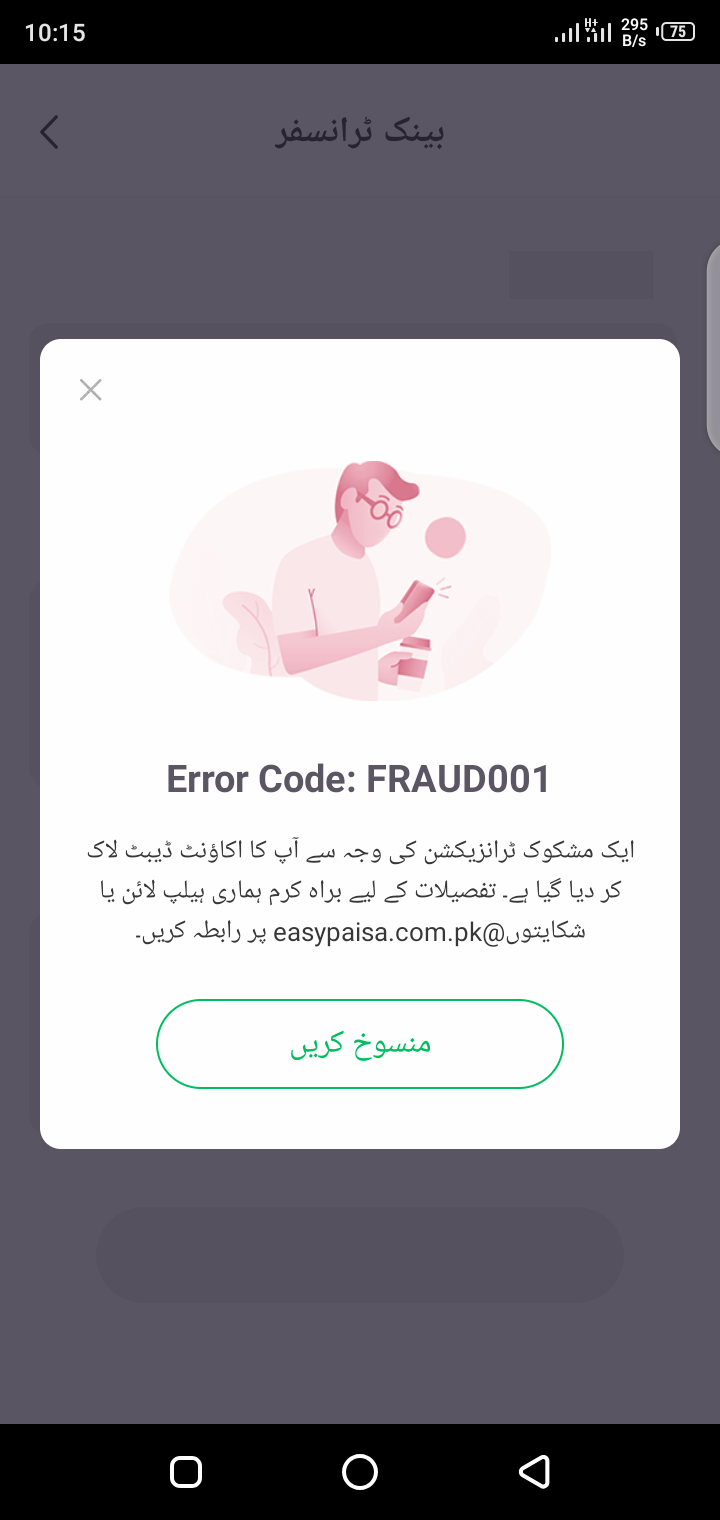
Task: Go back from the بینک ٹرانسفر screen
Action: [49, 132]
